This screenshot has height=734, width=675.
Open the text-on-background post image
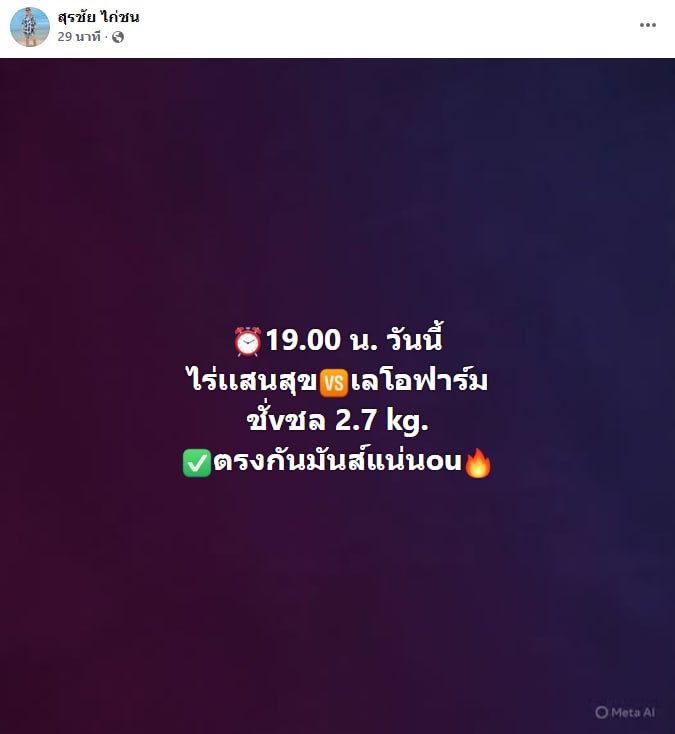tap(337, 400)
